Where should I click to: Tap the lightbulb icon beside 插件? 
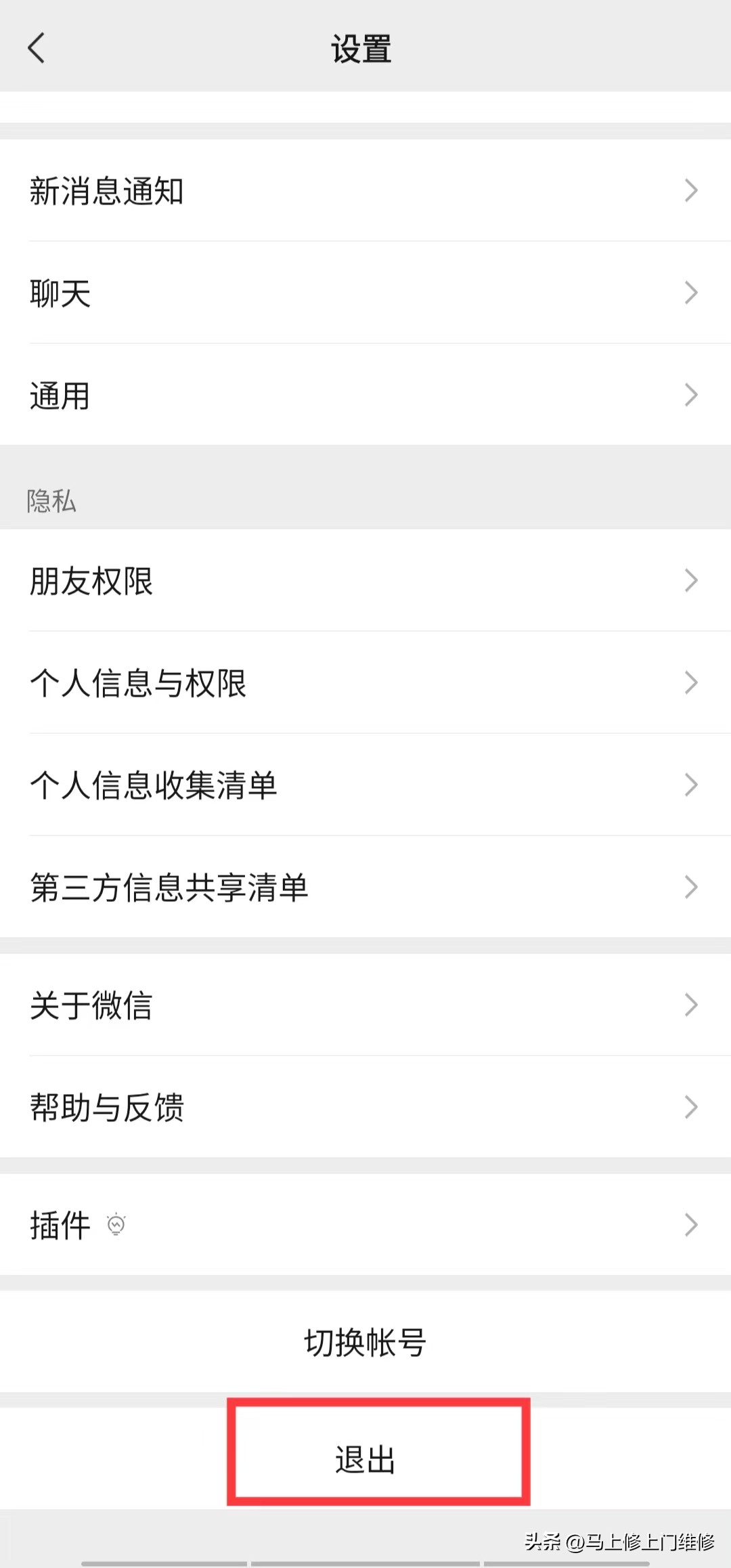point(116,1224)
